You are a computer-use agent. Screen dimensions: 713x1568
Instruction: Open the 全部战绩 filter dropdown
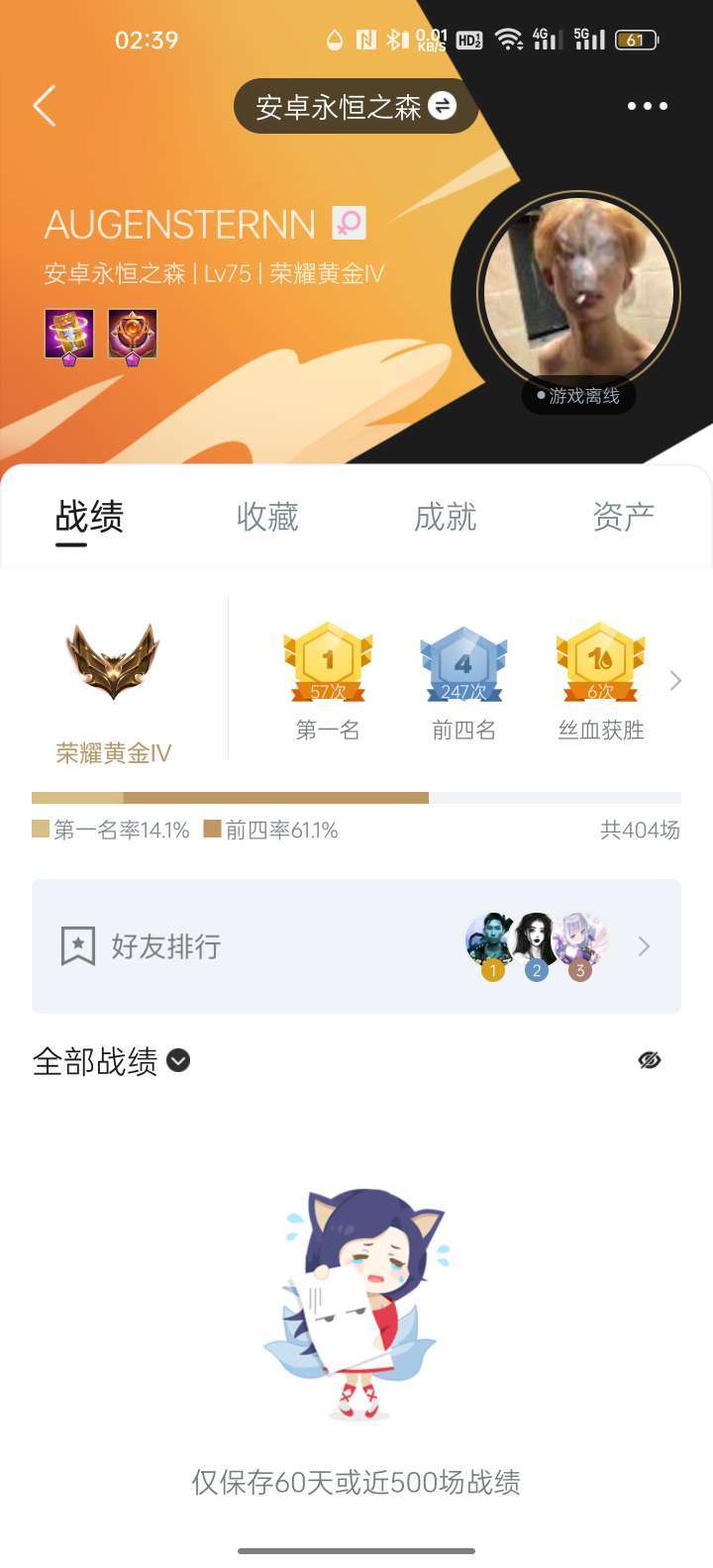(x=111, y=1061)
